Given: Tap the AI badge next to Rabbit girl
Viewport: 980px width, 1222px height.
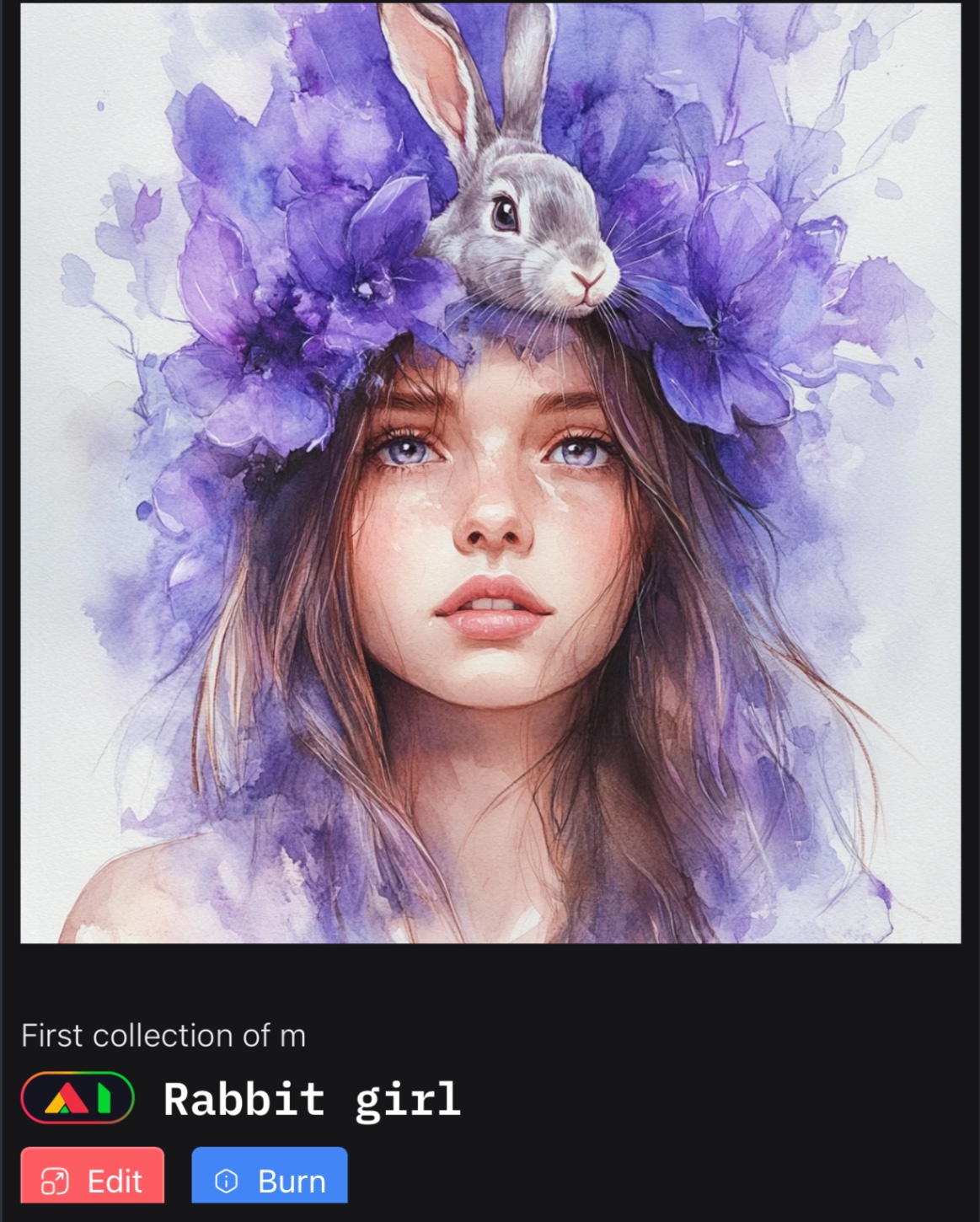Looking at the screenshot, I should click(x=78, y=1098).
